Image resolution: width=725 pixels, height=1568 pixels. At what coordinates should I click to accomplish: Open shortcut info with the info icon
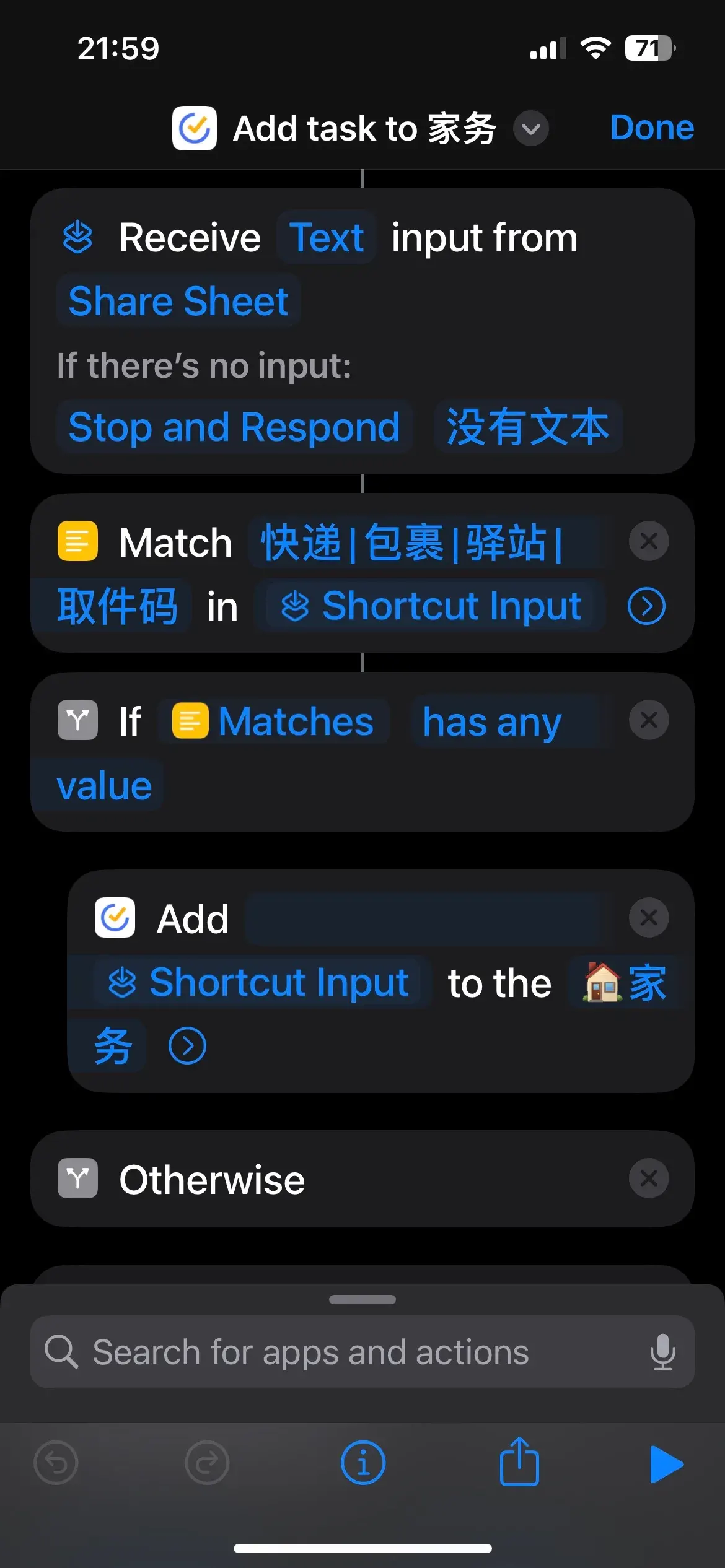362,1462
